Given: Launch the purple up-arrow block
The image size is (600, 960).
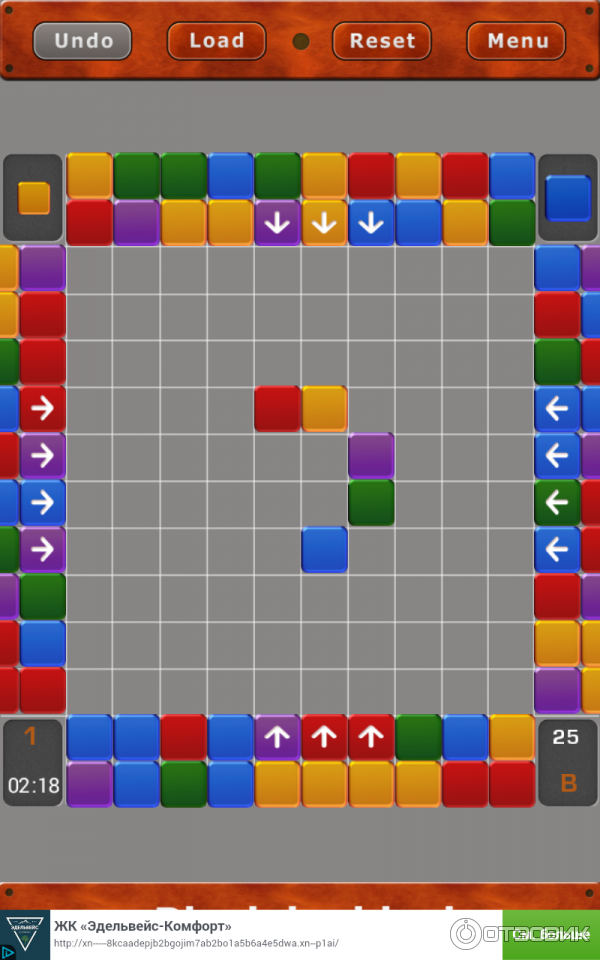Looking at the screenshot, I should [x=277, y=738].
